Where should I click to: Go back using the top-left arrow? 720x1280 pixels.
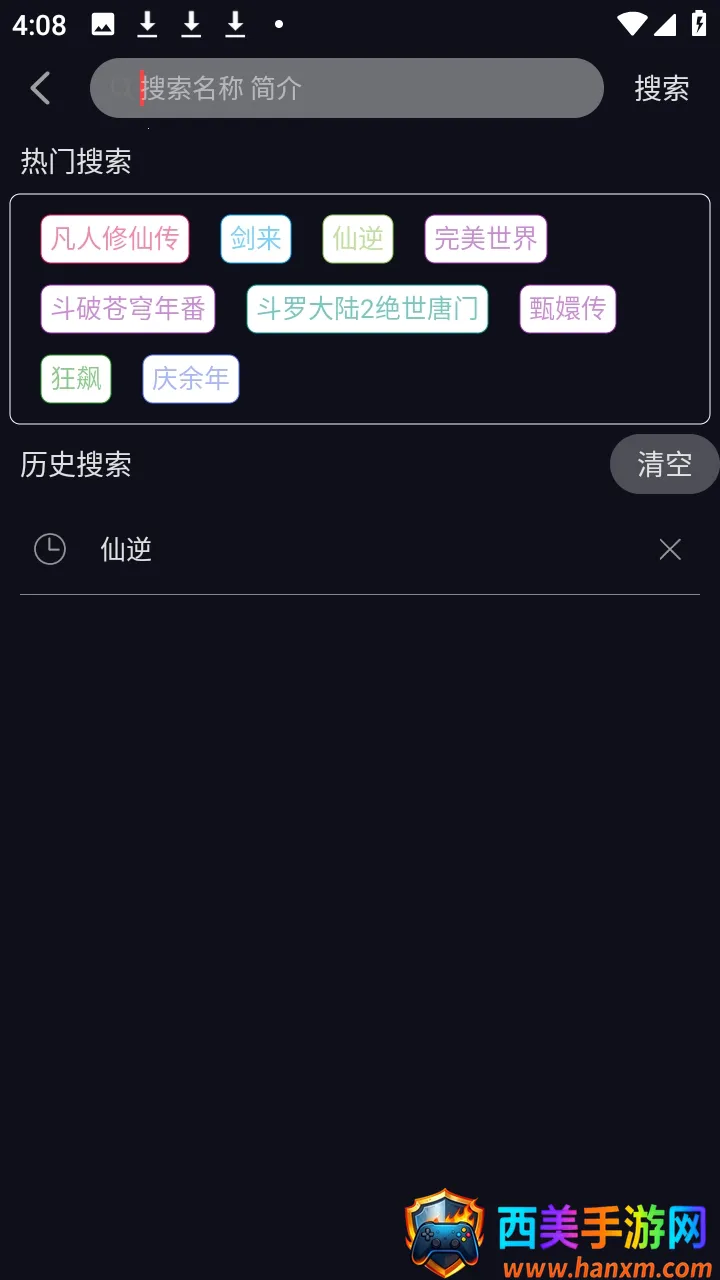(x=40, y=88)
